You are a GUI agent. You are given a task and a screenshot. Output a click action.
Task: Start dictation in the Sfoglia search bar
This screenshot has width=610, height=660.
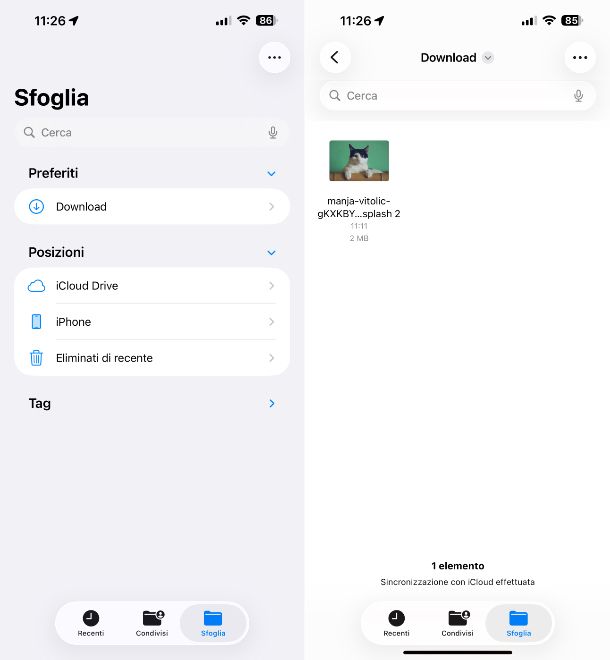273,132
